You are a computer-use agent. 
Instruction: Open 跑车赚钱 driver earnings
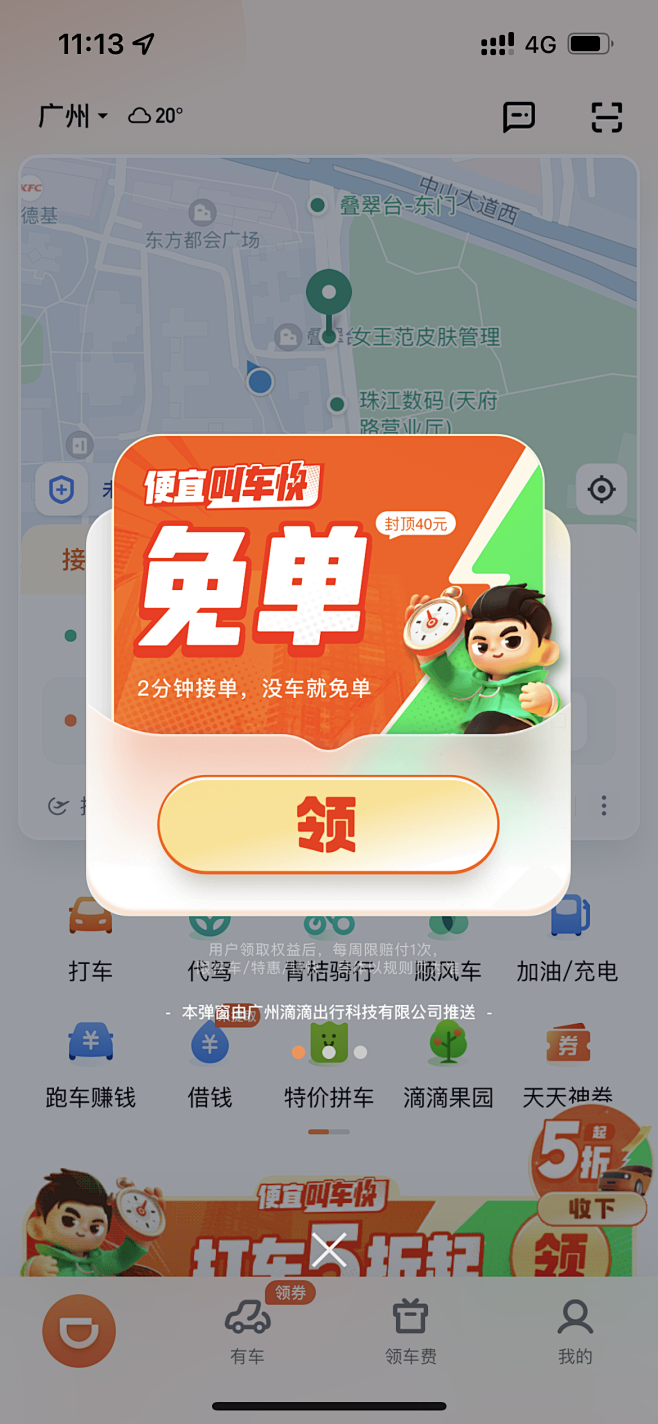click(90, 1066)
